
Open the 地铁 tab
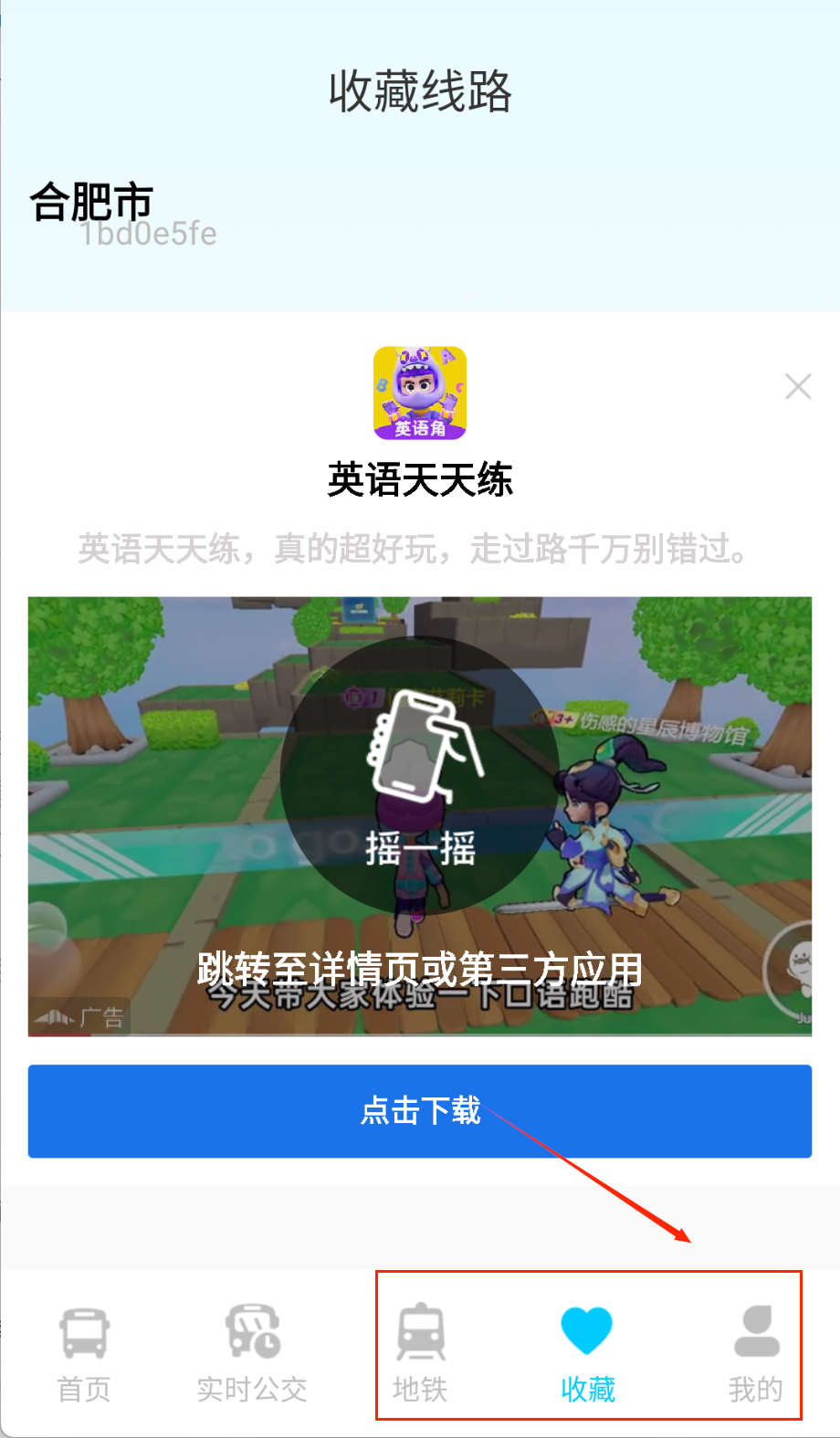point(420,1353)
